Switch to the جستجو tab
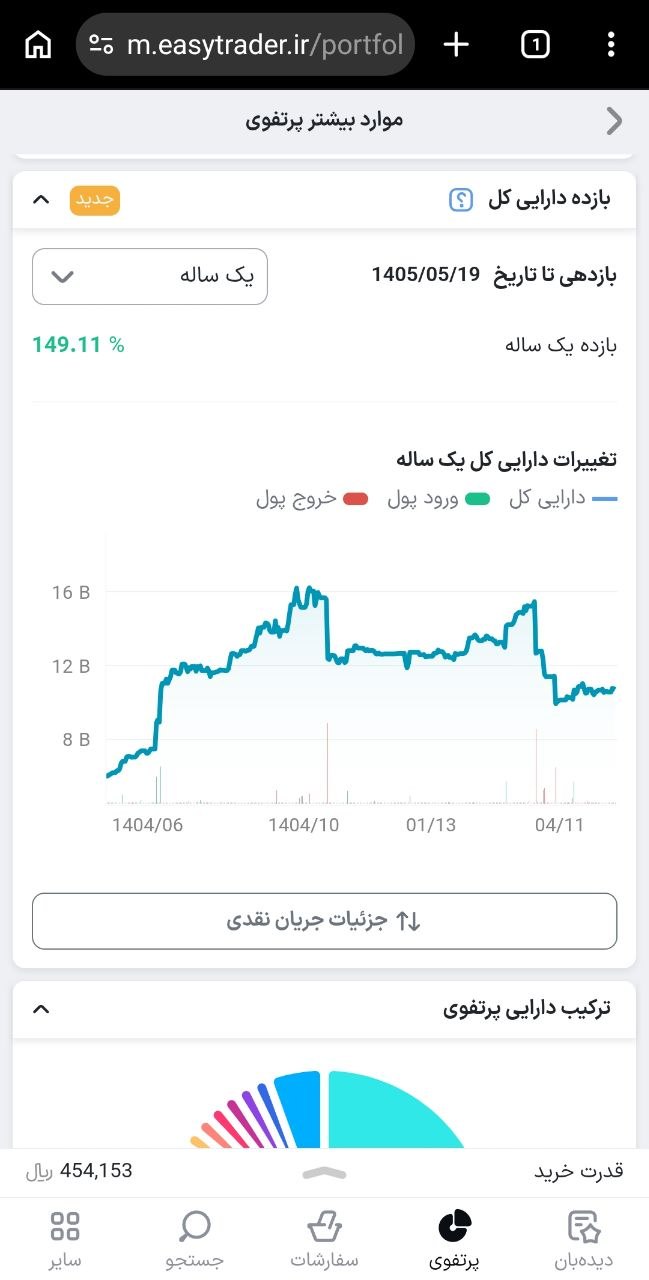The image size is (649, 1280). tap(195, 1240)
